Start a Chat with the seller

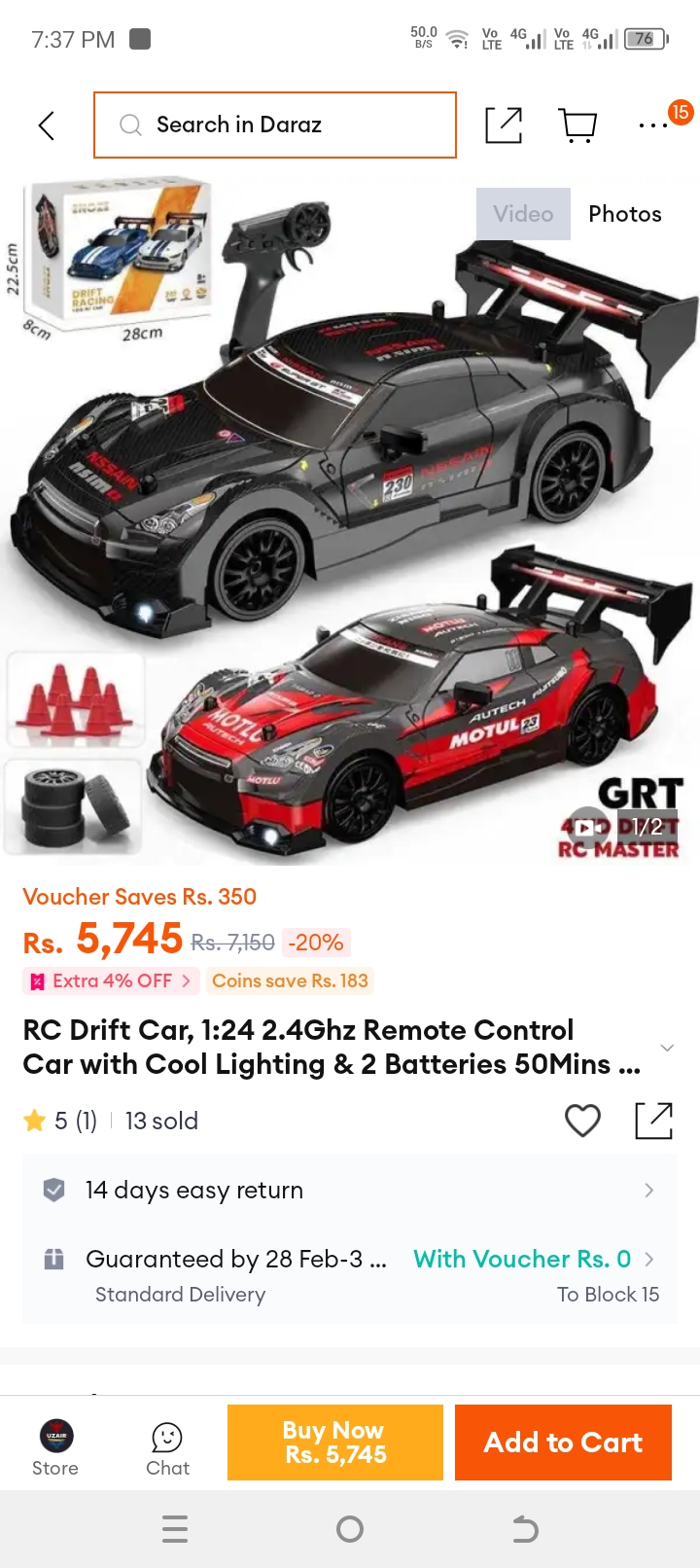coord(167,1448)
